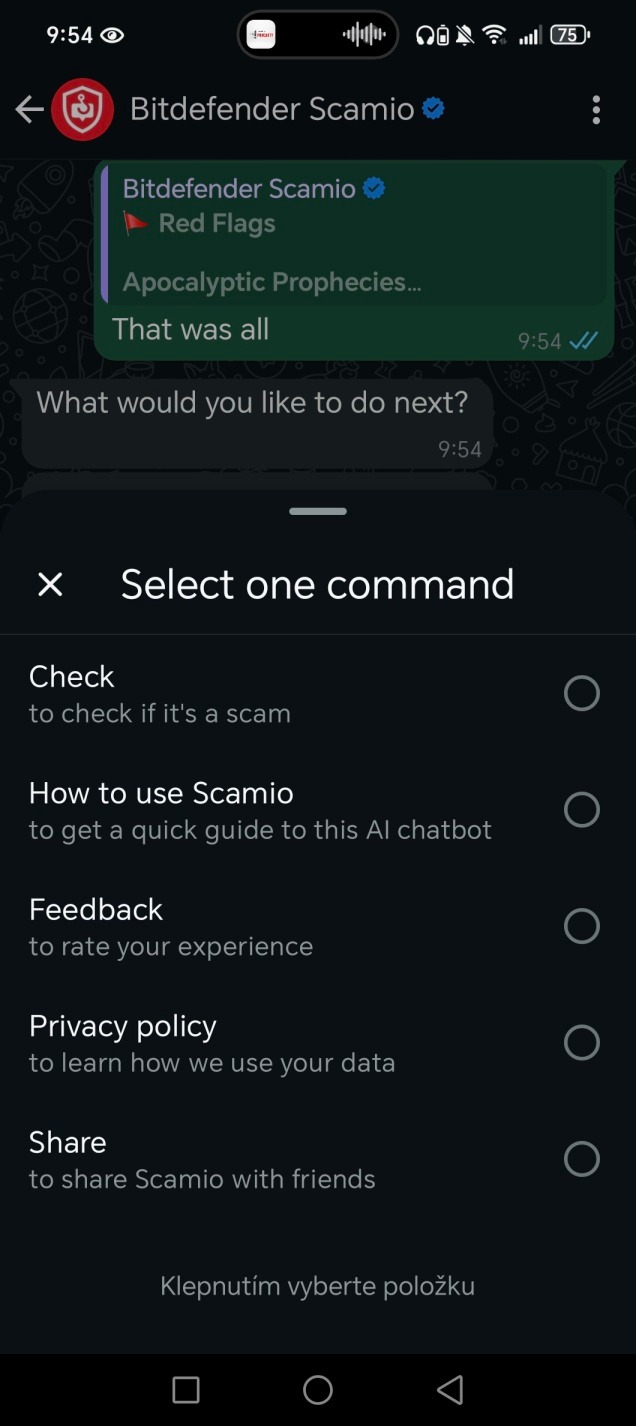Tap the system home button
This screenshot has height=1426, width=636.
[318, 1389]
